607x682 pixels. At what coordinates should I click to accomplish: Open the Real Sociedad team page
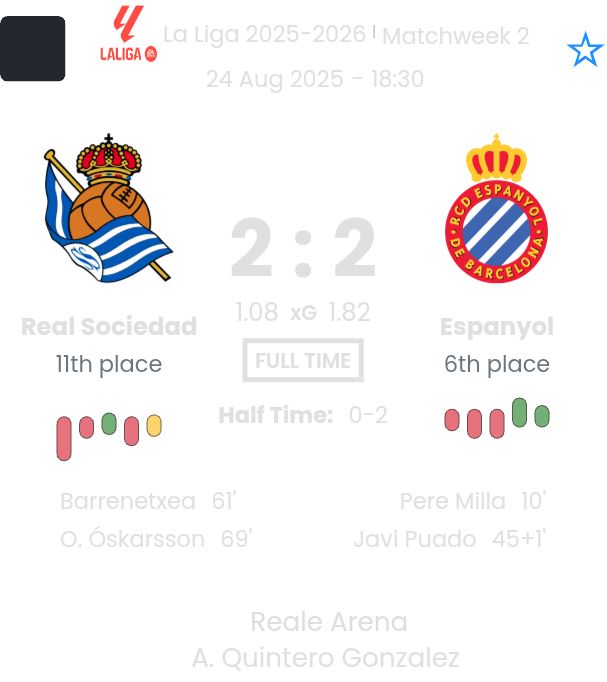coord(108,326)
